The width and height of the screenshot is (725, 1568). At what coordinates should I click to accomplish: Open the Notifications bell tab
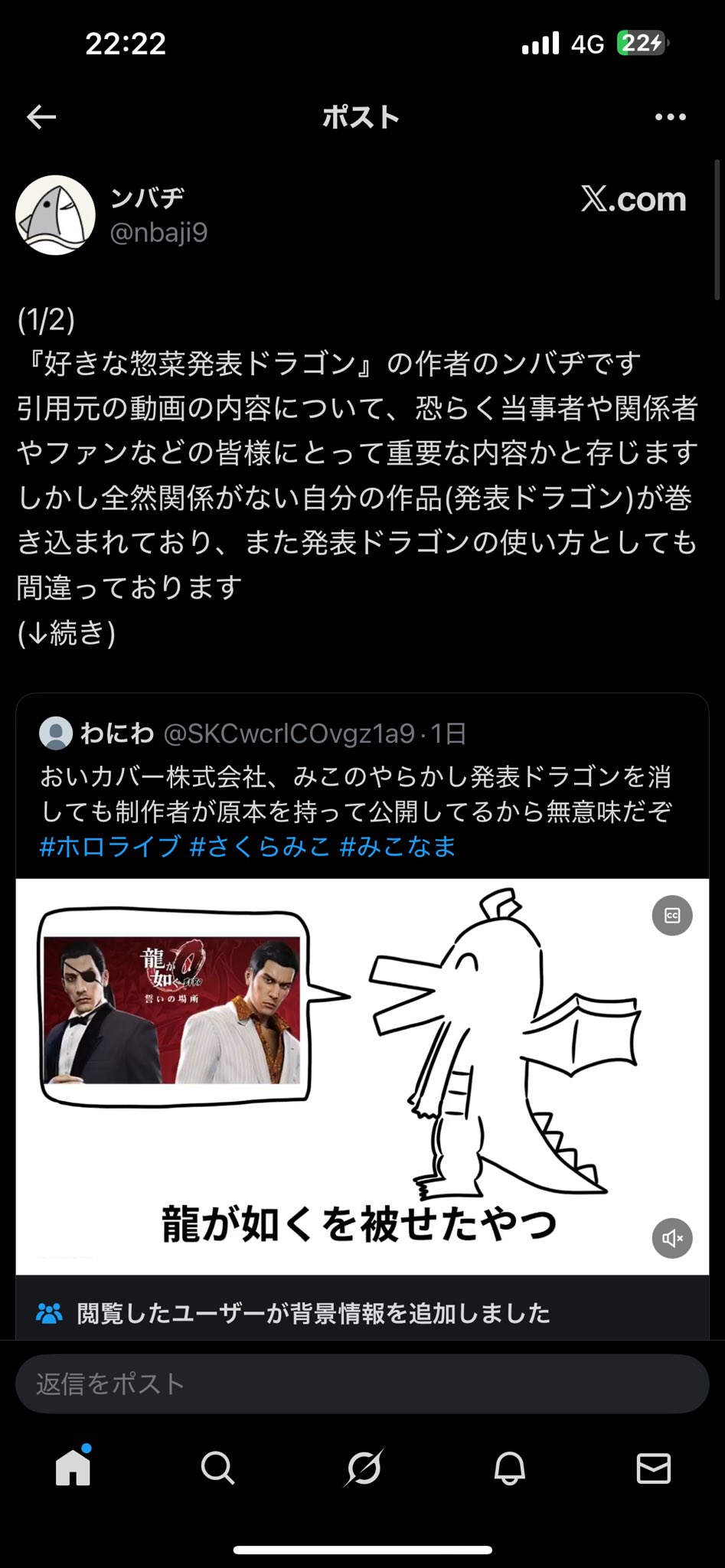509,1468
